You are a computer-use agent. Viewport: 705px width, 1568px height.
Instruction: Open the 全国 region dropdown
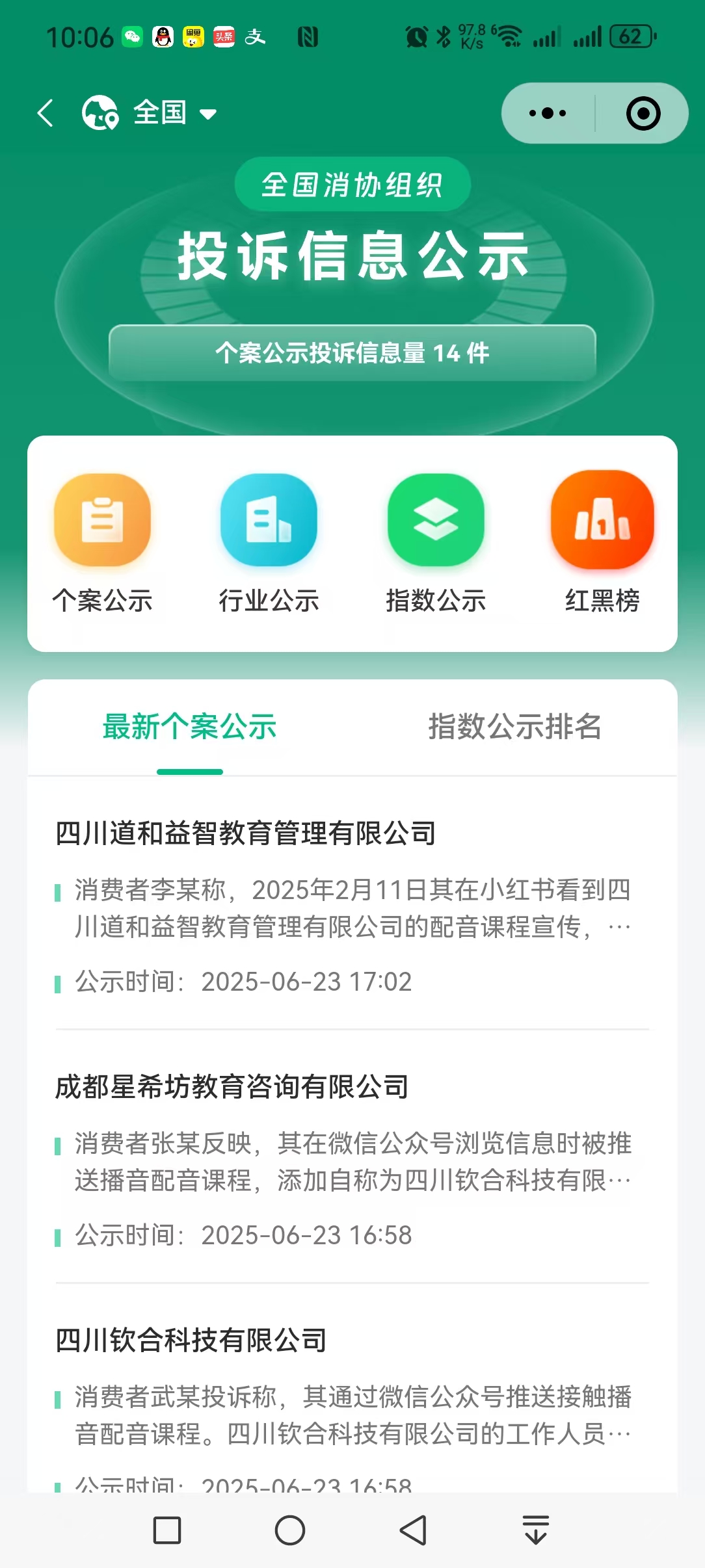160,113
